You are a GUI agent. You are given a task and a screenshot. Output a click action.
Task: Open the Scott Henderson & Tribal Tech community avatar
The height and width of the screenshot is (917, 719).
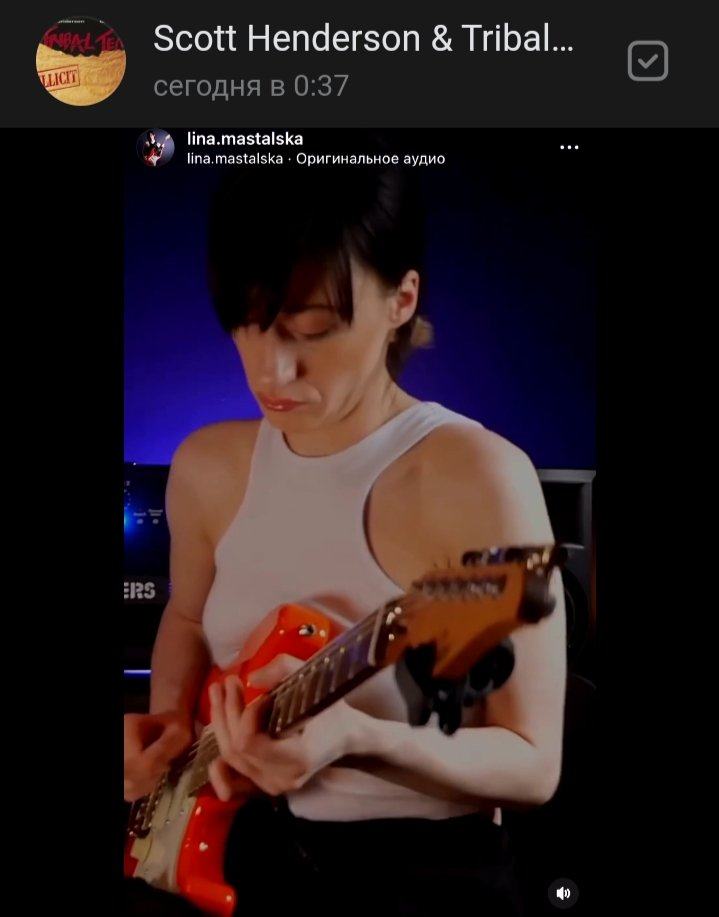pos(81,61)
